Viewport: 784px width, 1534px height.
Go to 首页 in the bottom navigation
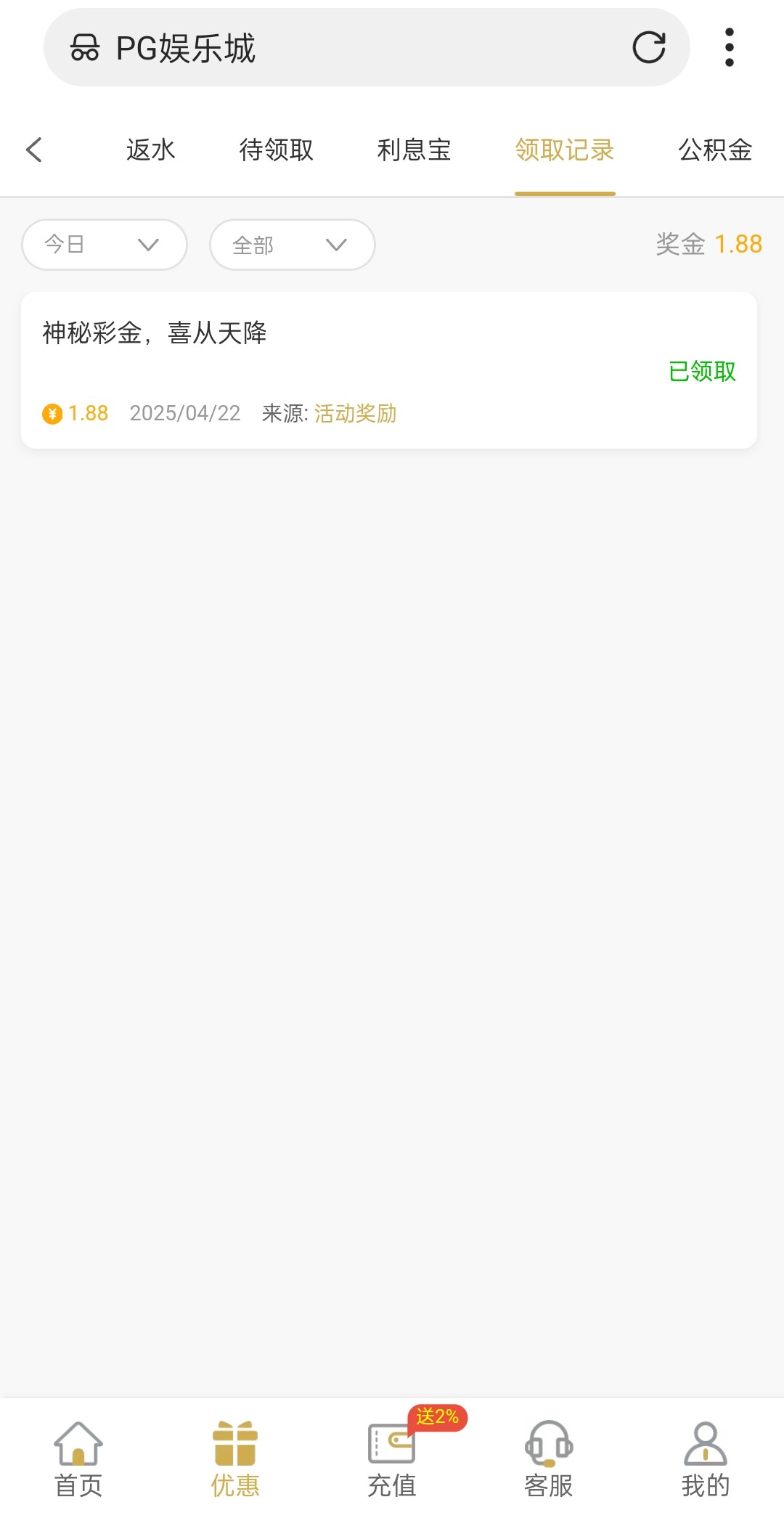[x=78, y=1460]
